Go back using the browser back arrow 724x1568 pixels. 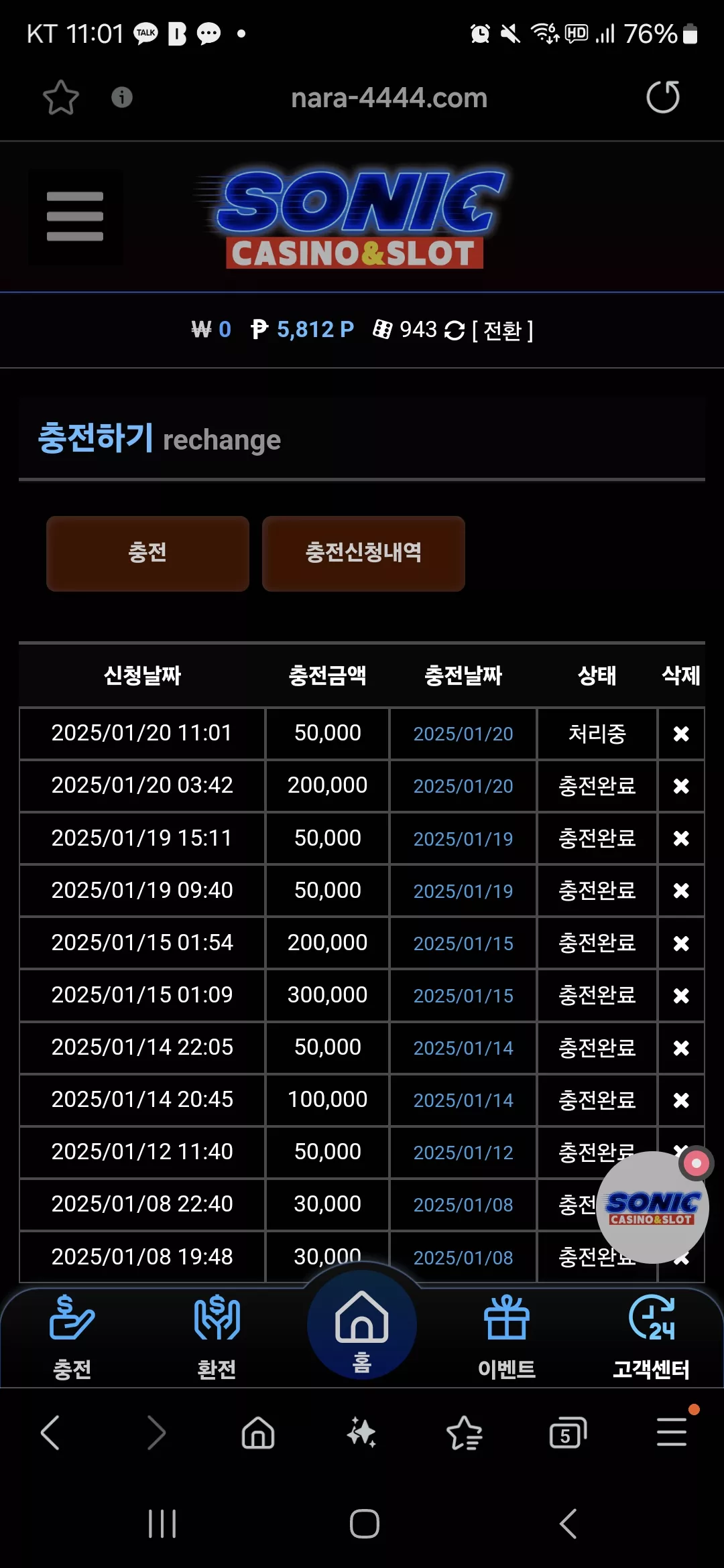point(51,1433)
